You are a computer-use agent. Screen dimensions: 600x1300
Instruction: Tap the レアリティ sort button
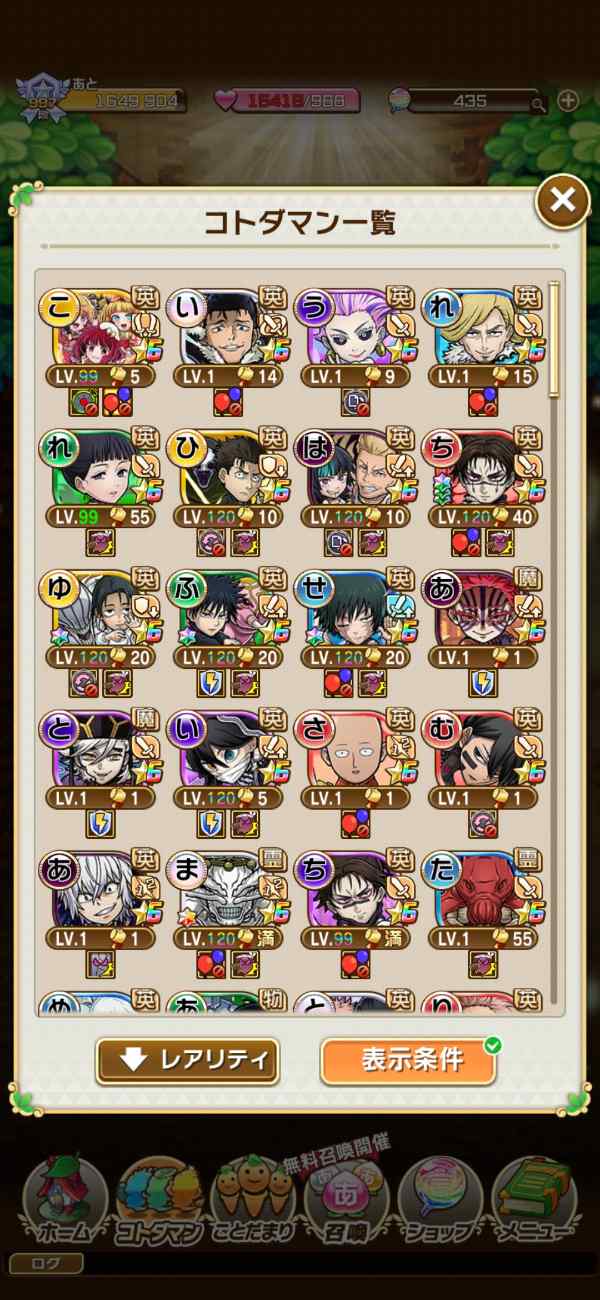187,1061
